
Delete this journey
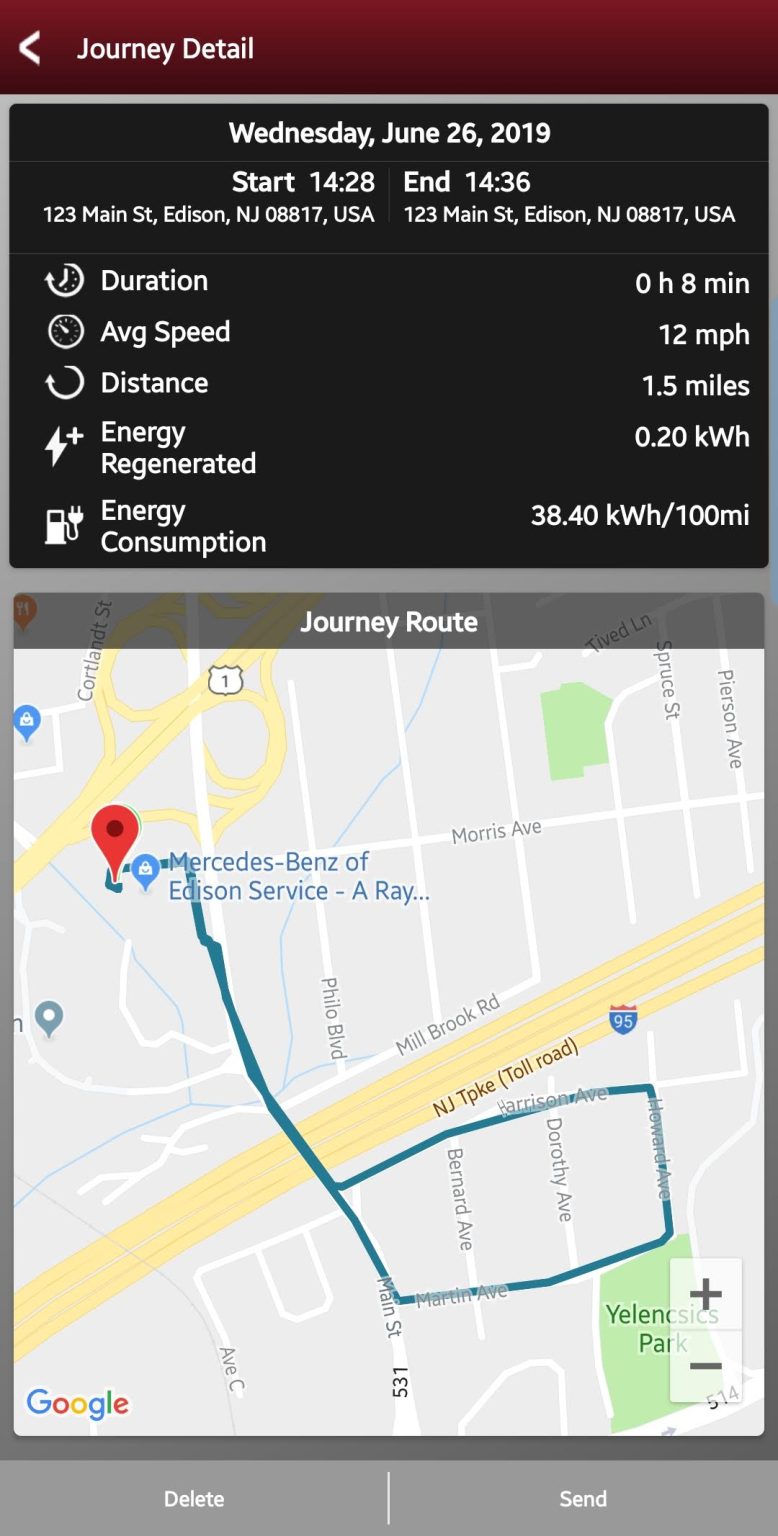(x=194, y=1498)
